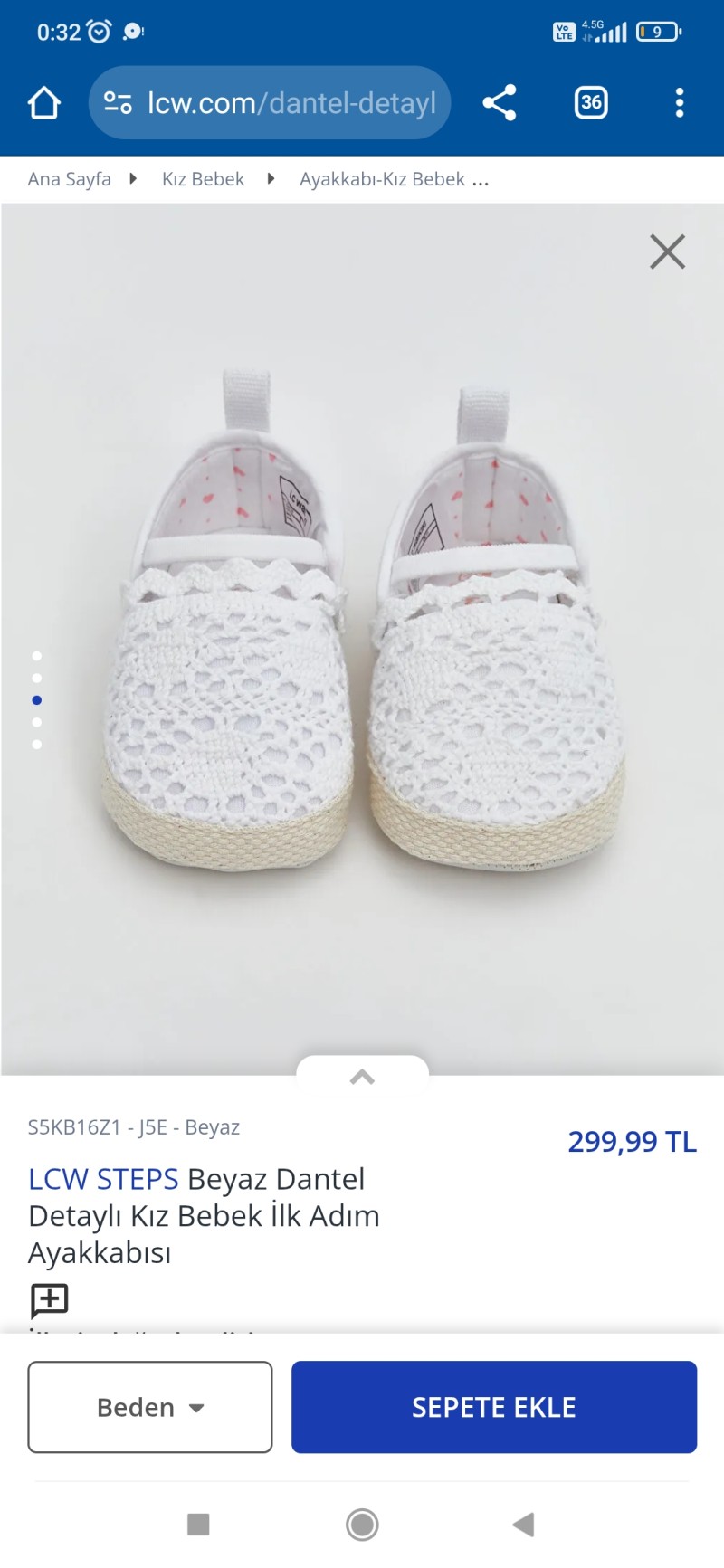Add the shoes with SEPETE EKLE

(494, 1407)
